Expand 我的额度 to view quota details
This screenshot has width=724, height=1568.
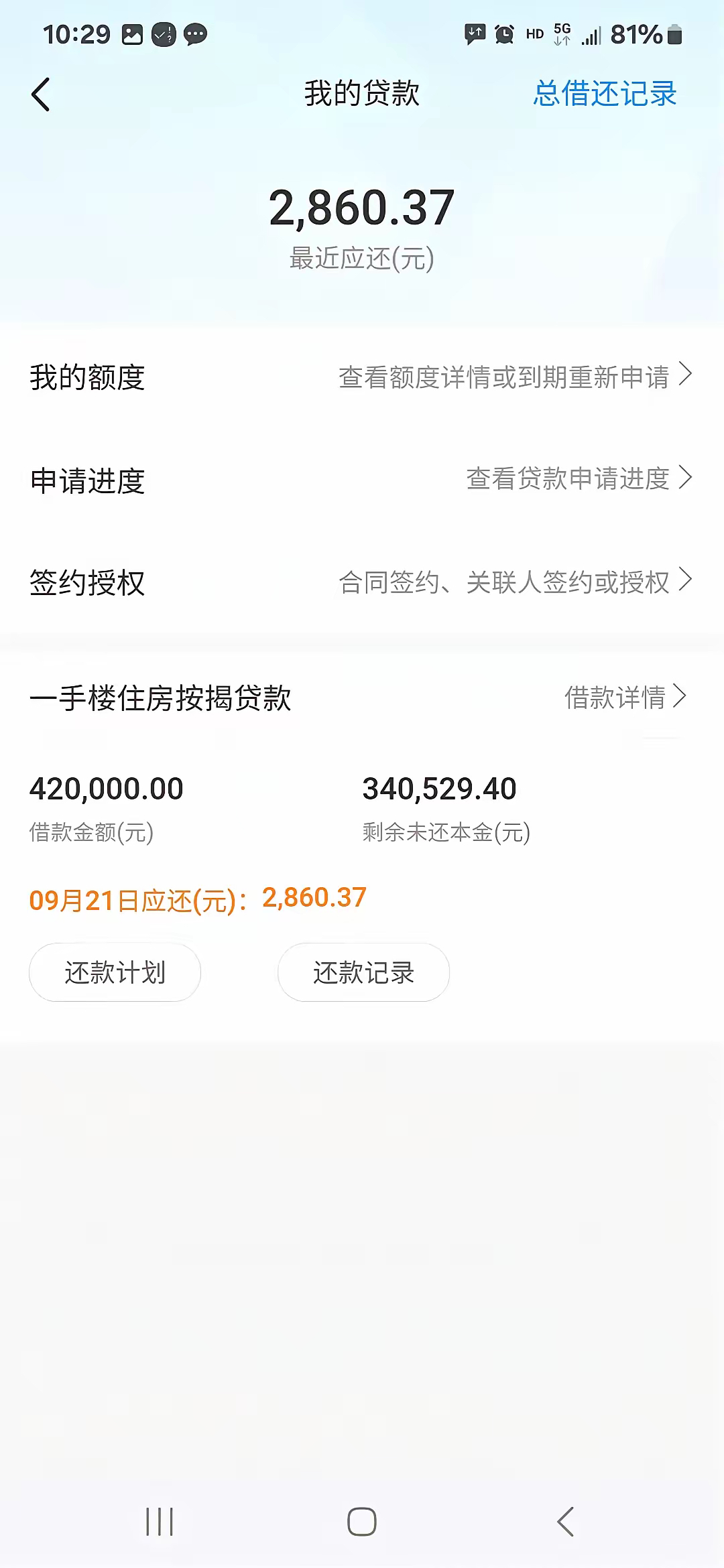[362, 377]
